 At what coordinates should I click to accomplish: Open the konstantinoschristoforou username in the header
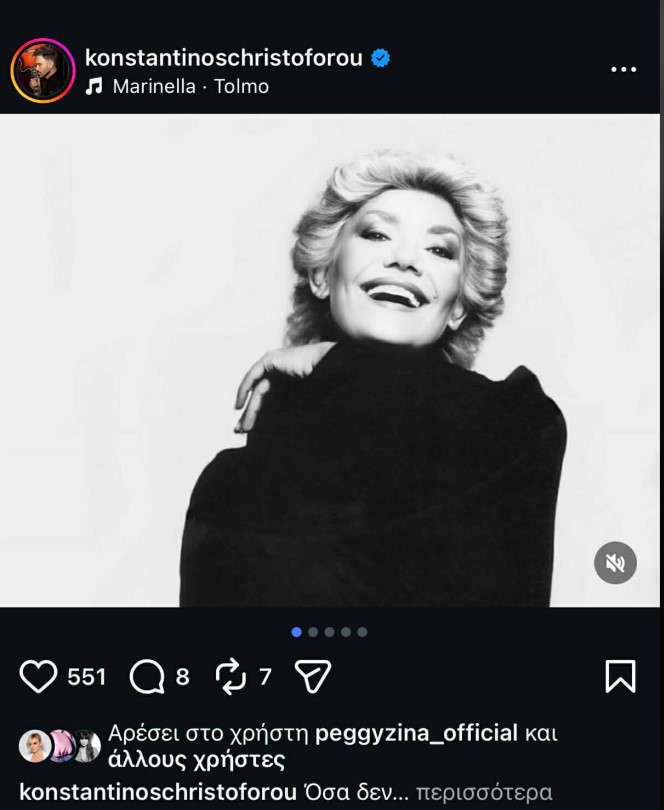pyautogui.click(x=223, y=57)
